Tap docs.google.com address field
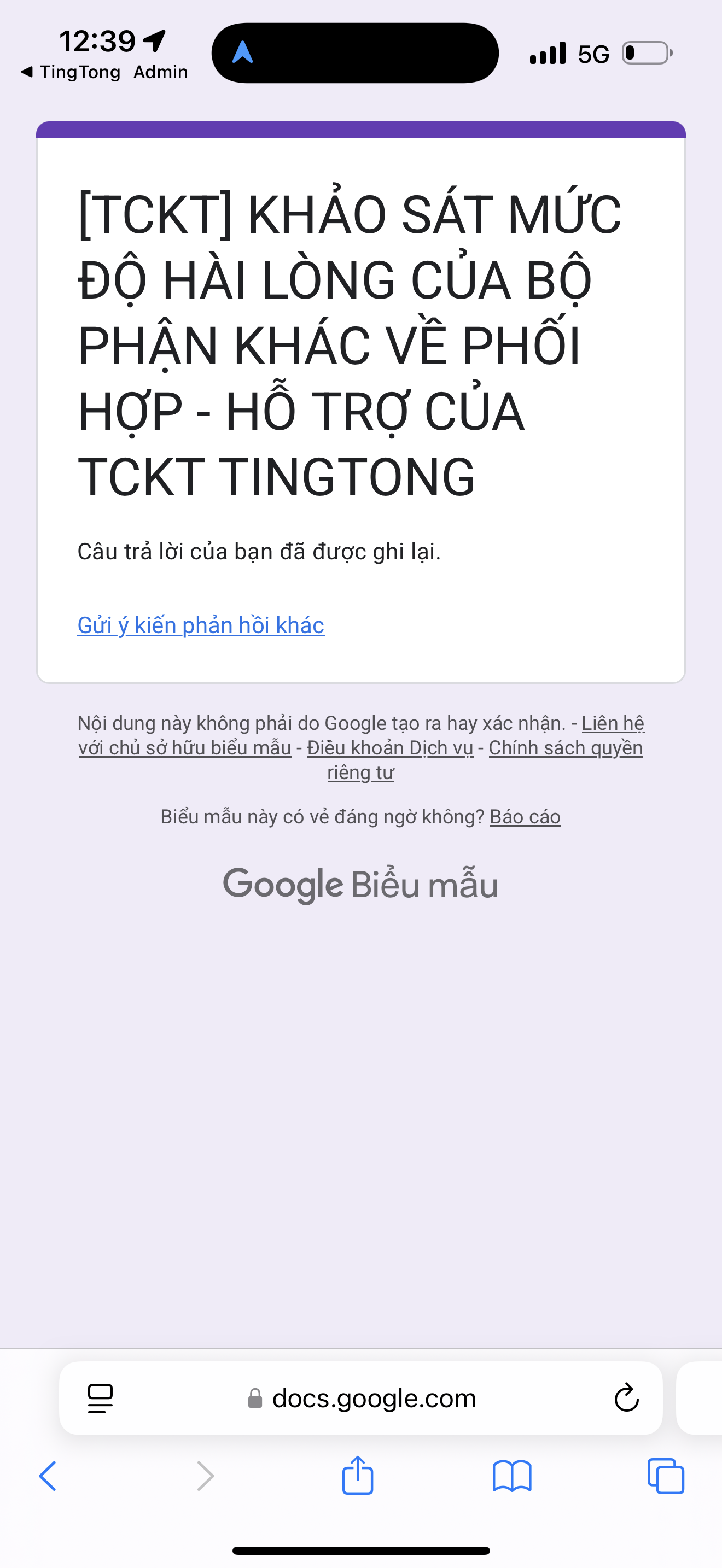The height and width of the screenshot is (1568, 722). pos(372,1397)
